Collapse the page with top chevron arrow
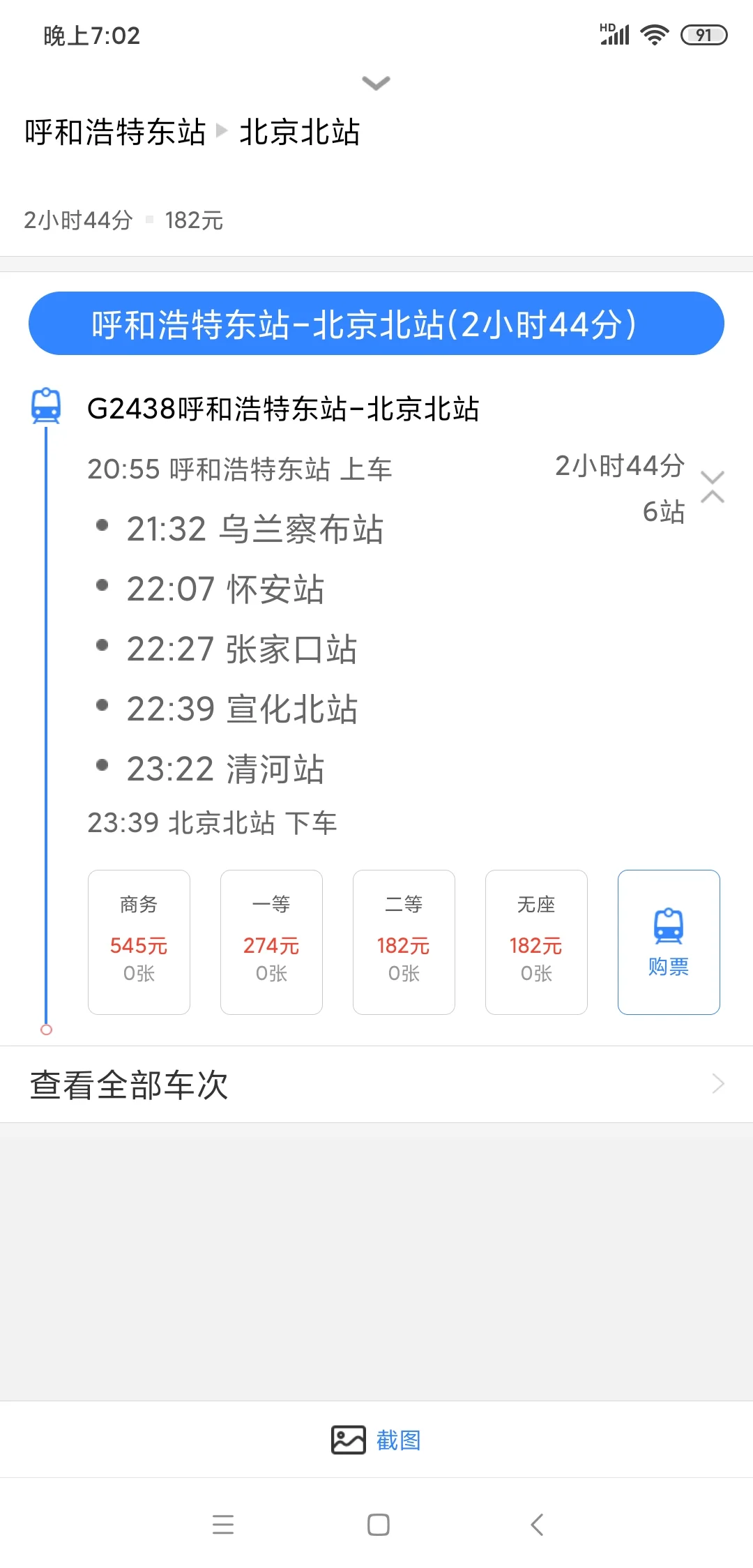753x1568 pixels. point(376,83)
